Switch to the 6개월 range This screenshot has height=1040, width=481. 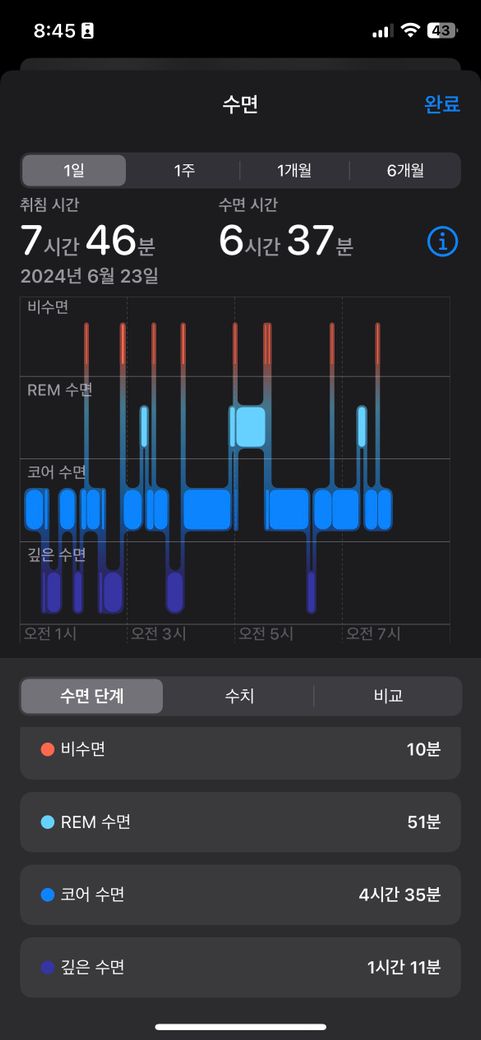point(405,170)
